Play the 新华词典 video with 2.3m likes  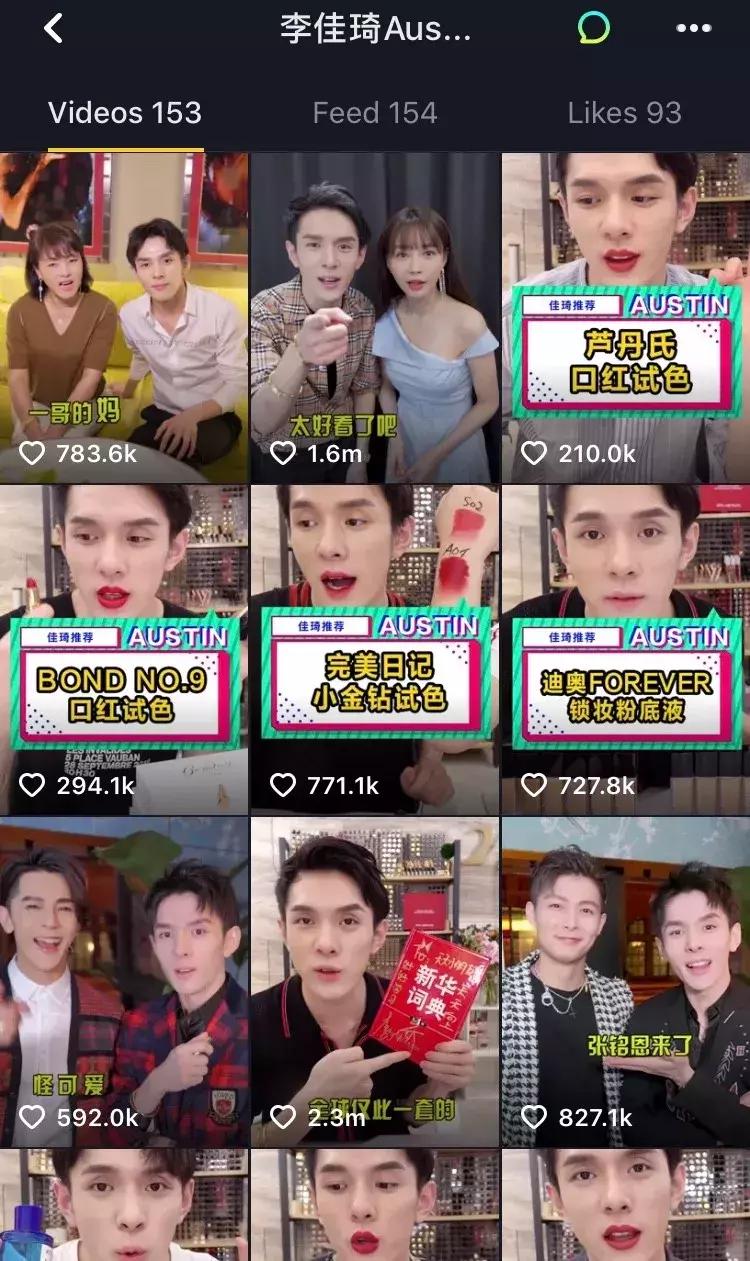[375, 982]
